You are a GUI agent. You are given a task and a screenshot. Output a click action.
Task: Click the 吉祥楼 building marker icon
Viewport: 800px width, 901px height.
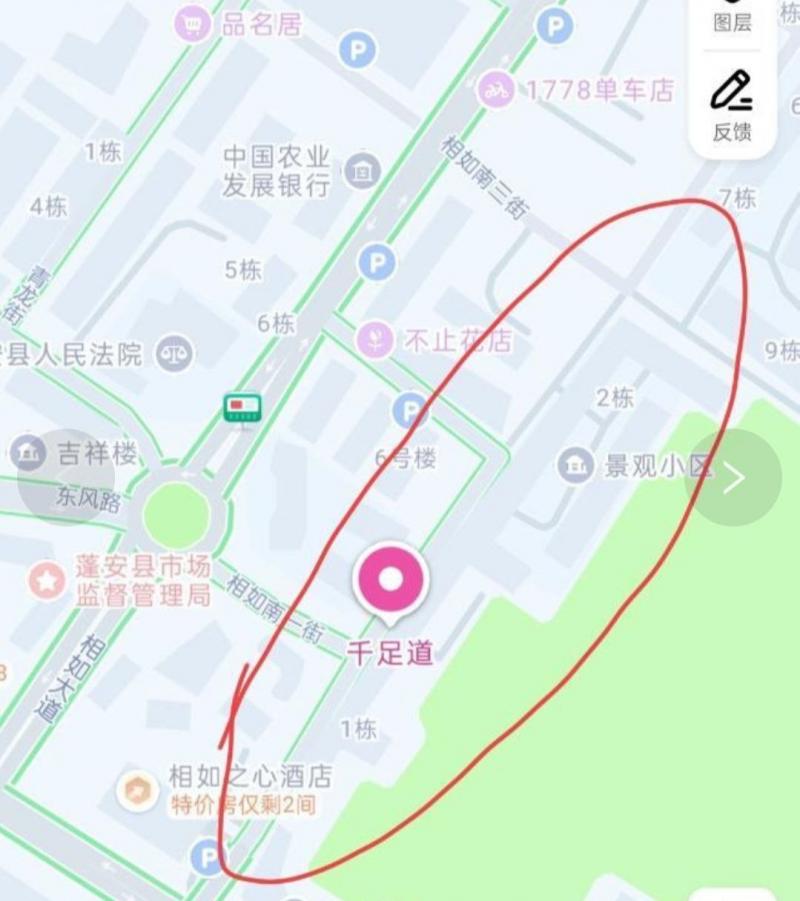coord(27,451)
